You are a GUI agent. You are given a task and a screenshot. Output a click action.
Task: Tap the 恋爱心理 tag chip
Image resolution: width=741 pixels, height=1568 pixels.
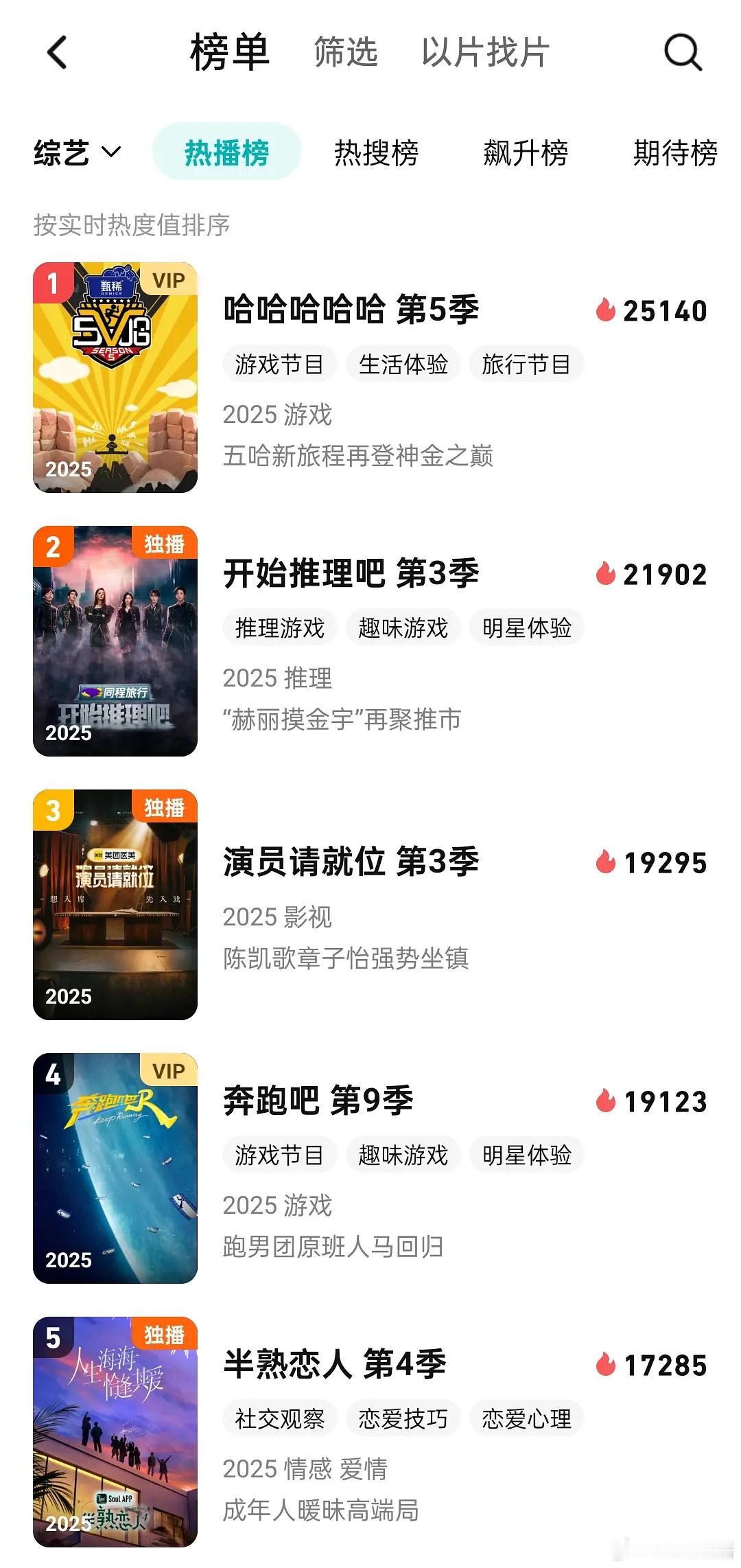coord(526,1418)
